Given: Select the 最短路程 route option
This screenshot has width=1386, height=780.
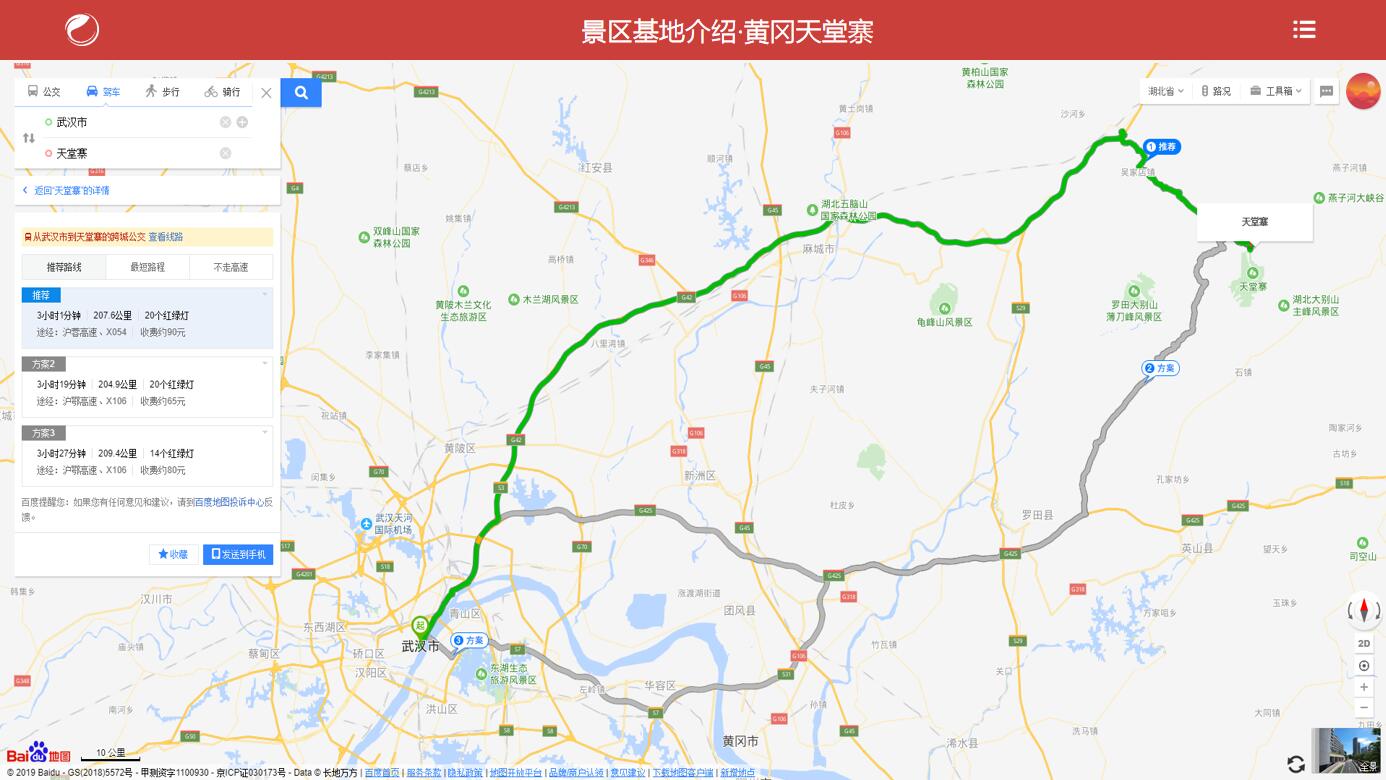Looking at the screenshot, I should [x=147, y=267].
